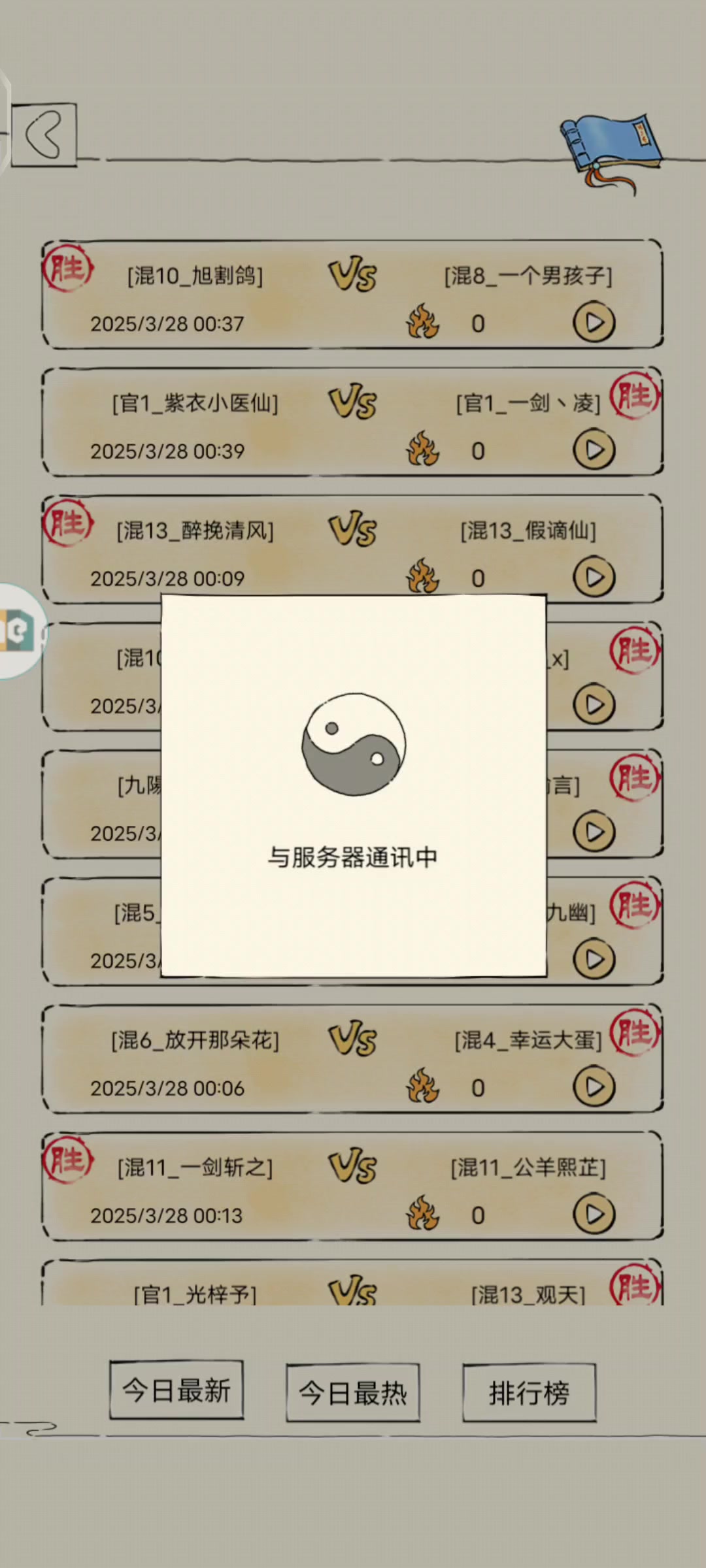Play the 混13_醉挽清风 vs 混13_假谪仙 replay
The image size is (706, 1568).
[594, 577]
